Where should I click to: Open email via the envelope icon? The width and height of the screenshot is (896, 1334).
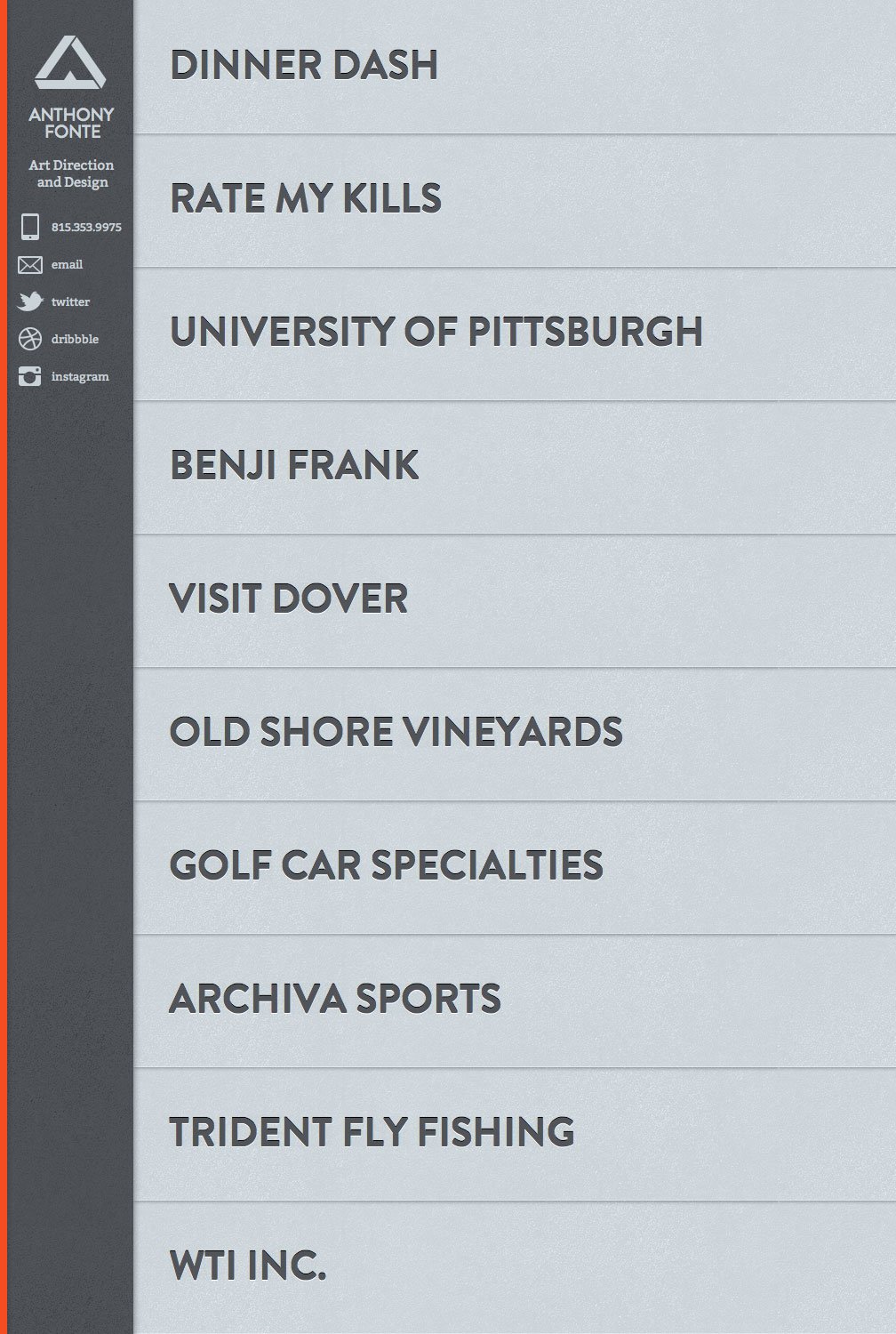click(x=31, y=264)
